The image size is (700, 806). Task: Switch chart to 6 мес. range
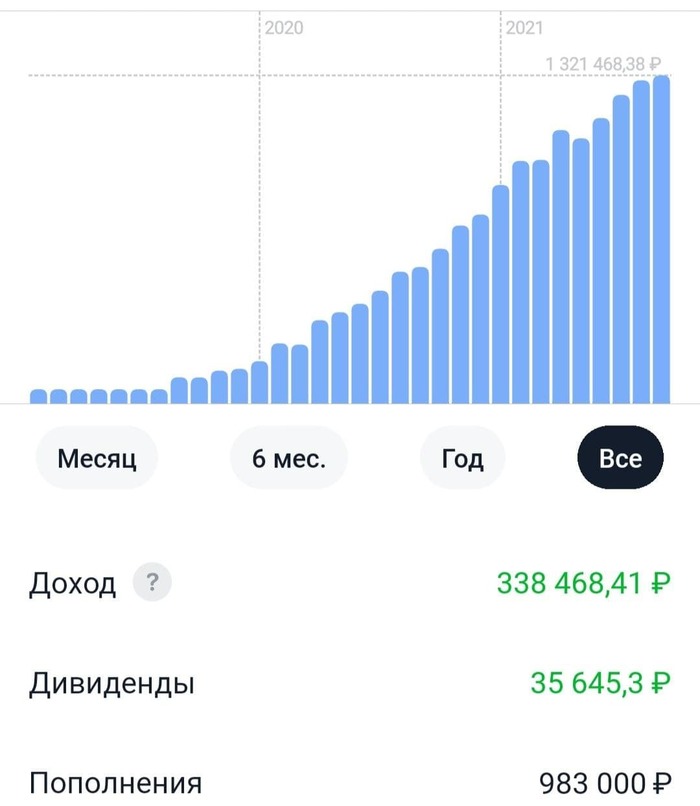(x=289, y=459)
